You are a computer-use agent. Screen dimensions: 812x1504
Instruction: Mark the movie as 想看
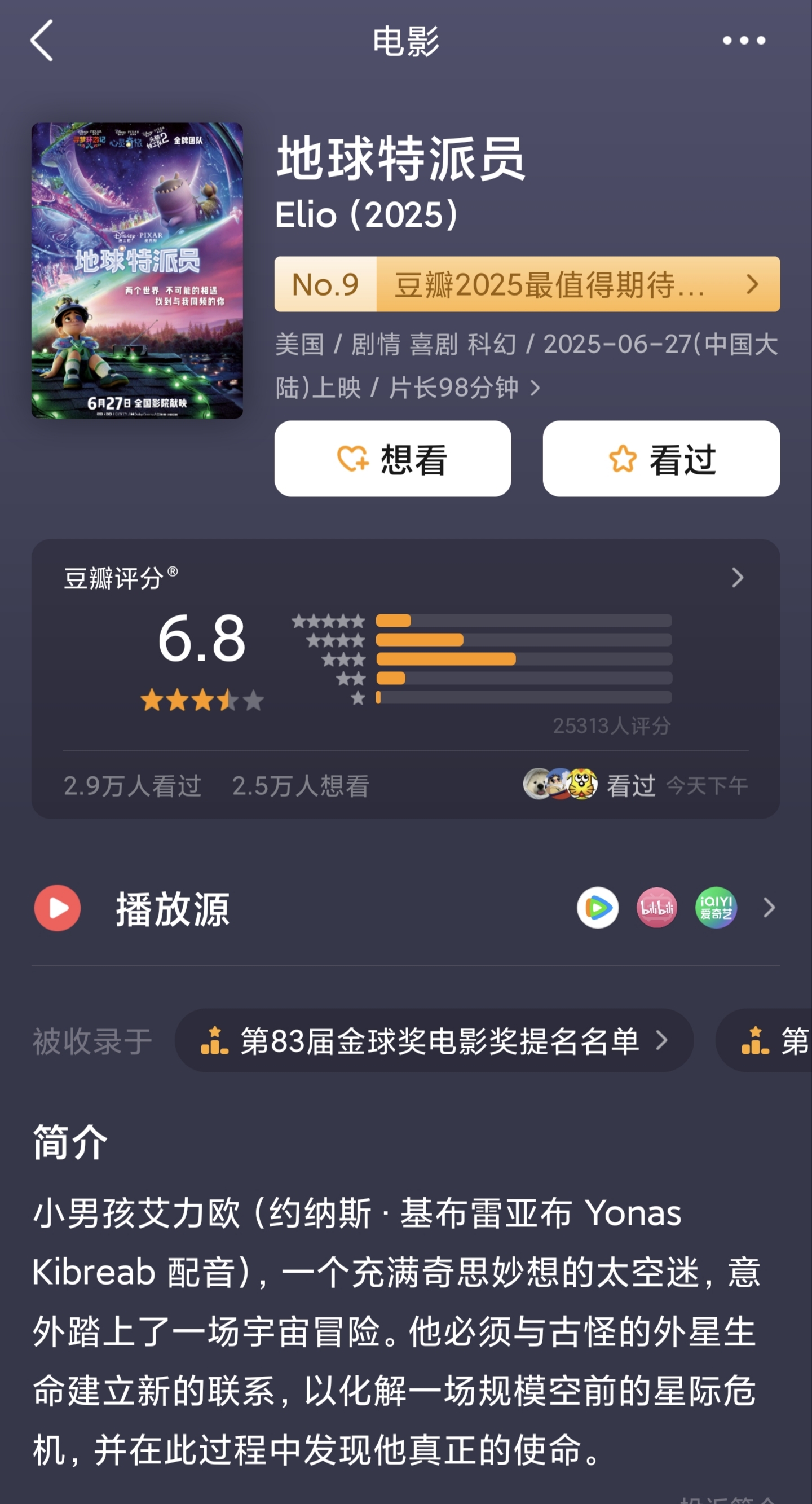pyautogui.click(x=392, y=459)
